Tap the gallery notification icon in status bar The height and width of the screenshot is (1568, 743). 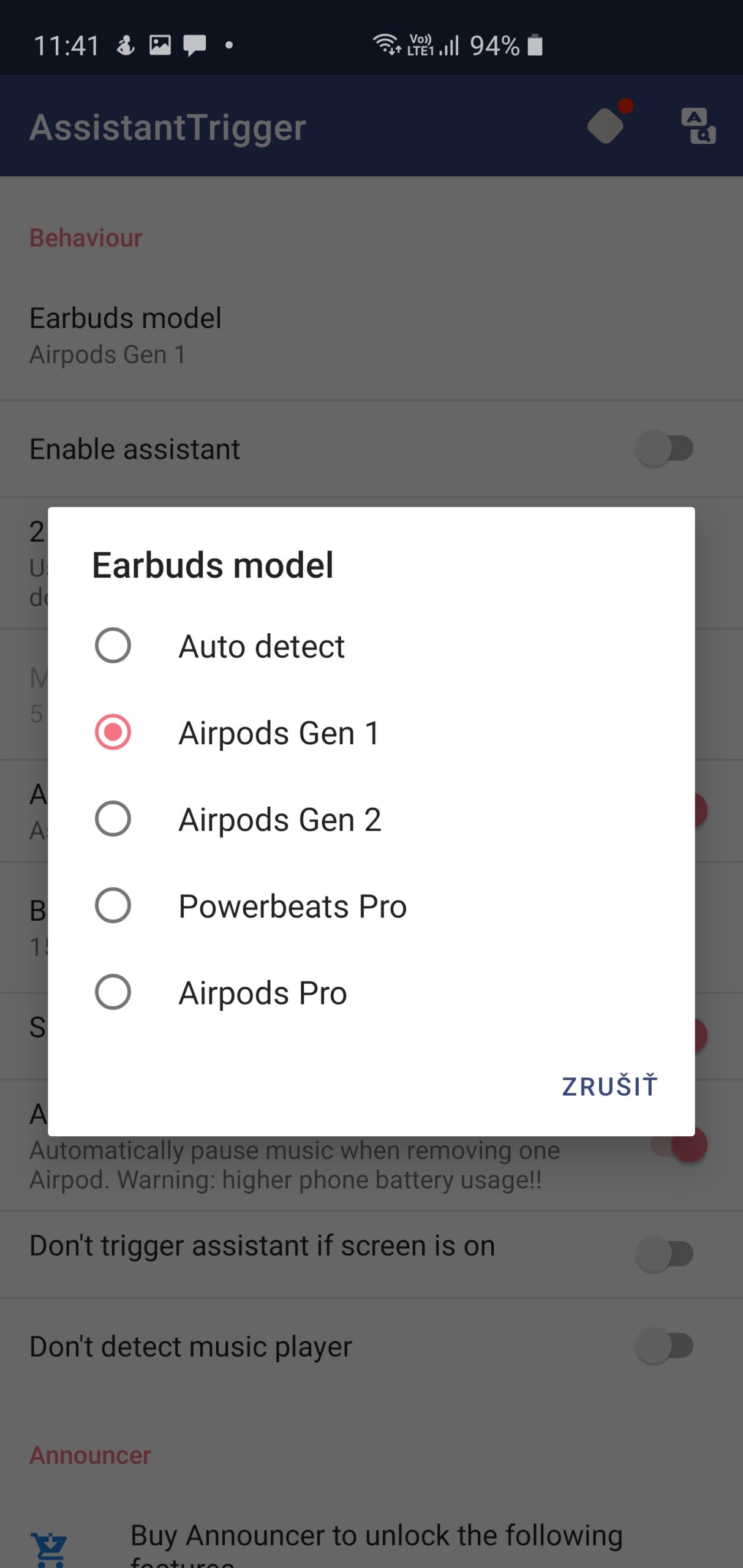(160, 43)
